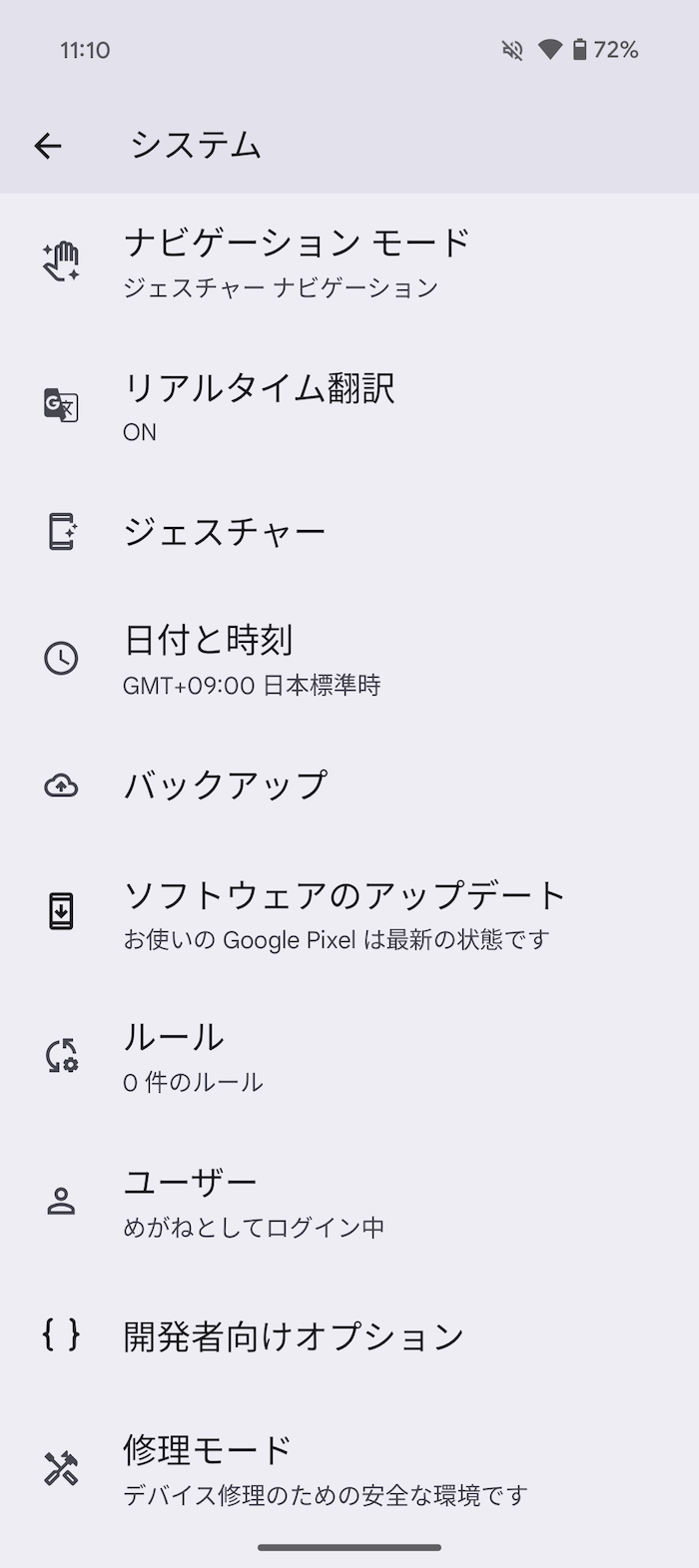Check ソフトウェアのアップデート
The width and height of the screenshot is (699, 1568).
click(349, 912)
